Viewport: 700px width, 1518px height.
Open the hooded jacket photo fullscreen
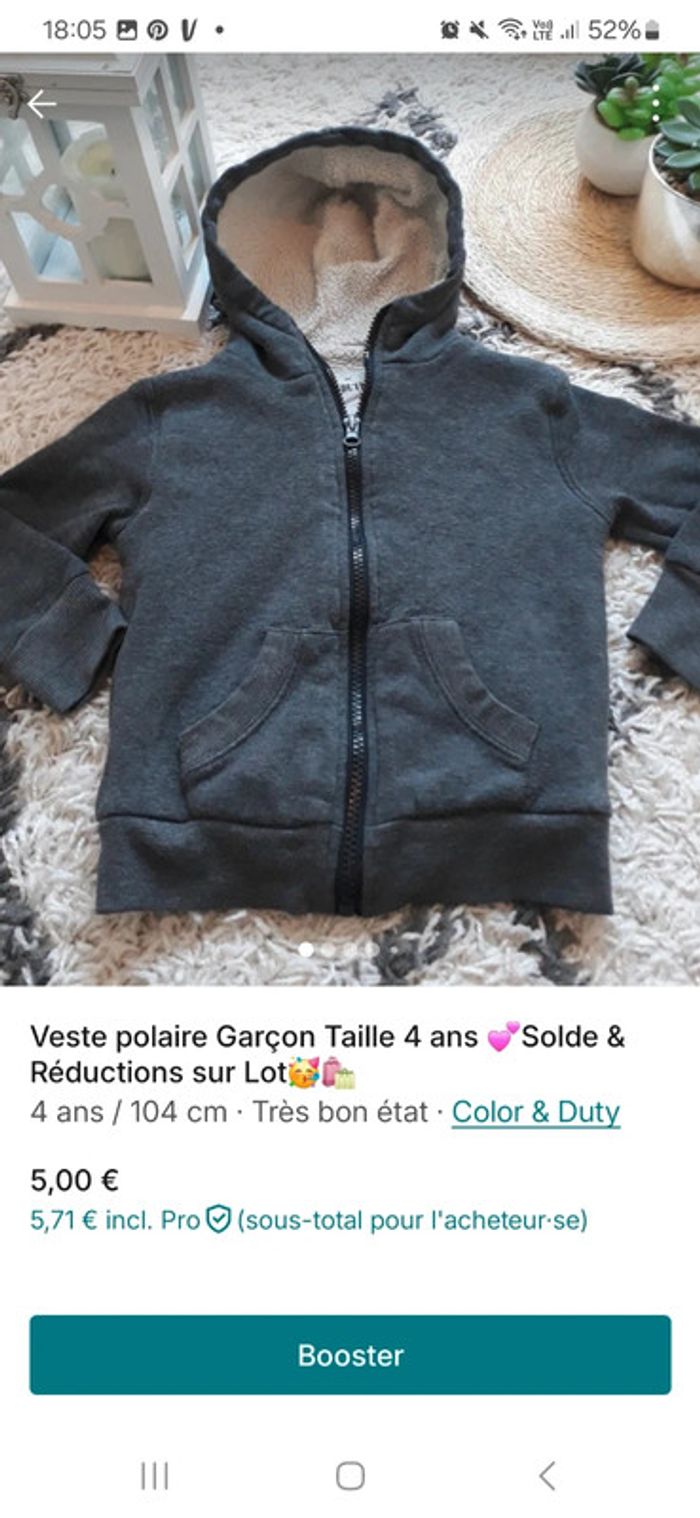point(350,520)
